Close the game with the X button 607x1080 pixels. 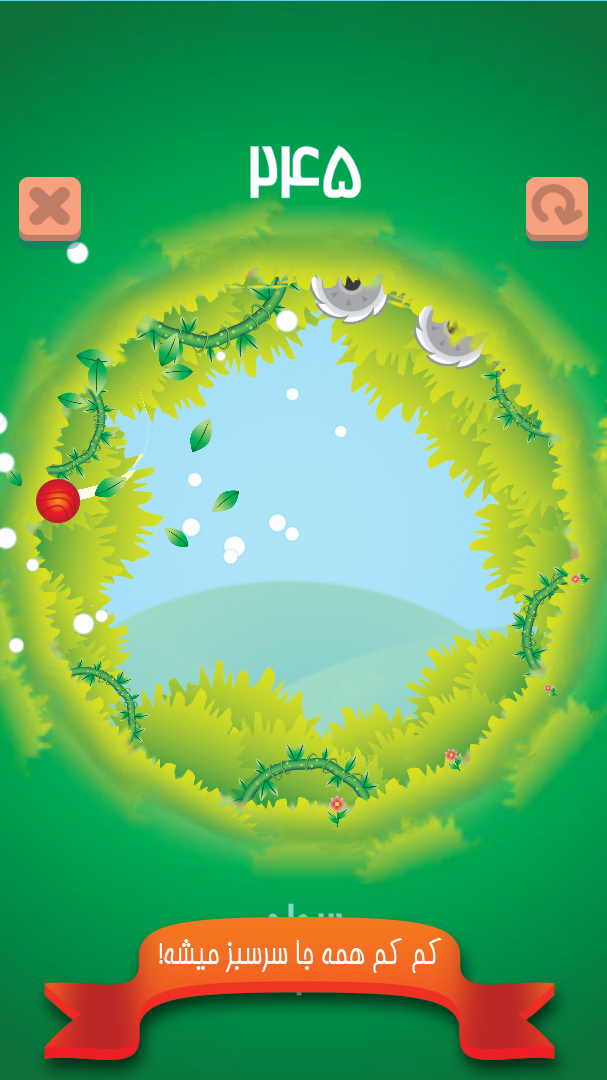coord(49,207)
